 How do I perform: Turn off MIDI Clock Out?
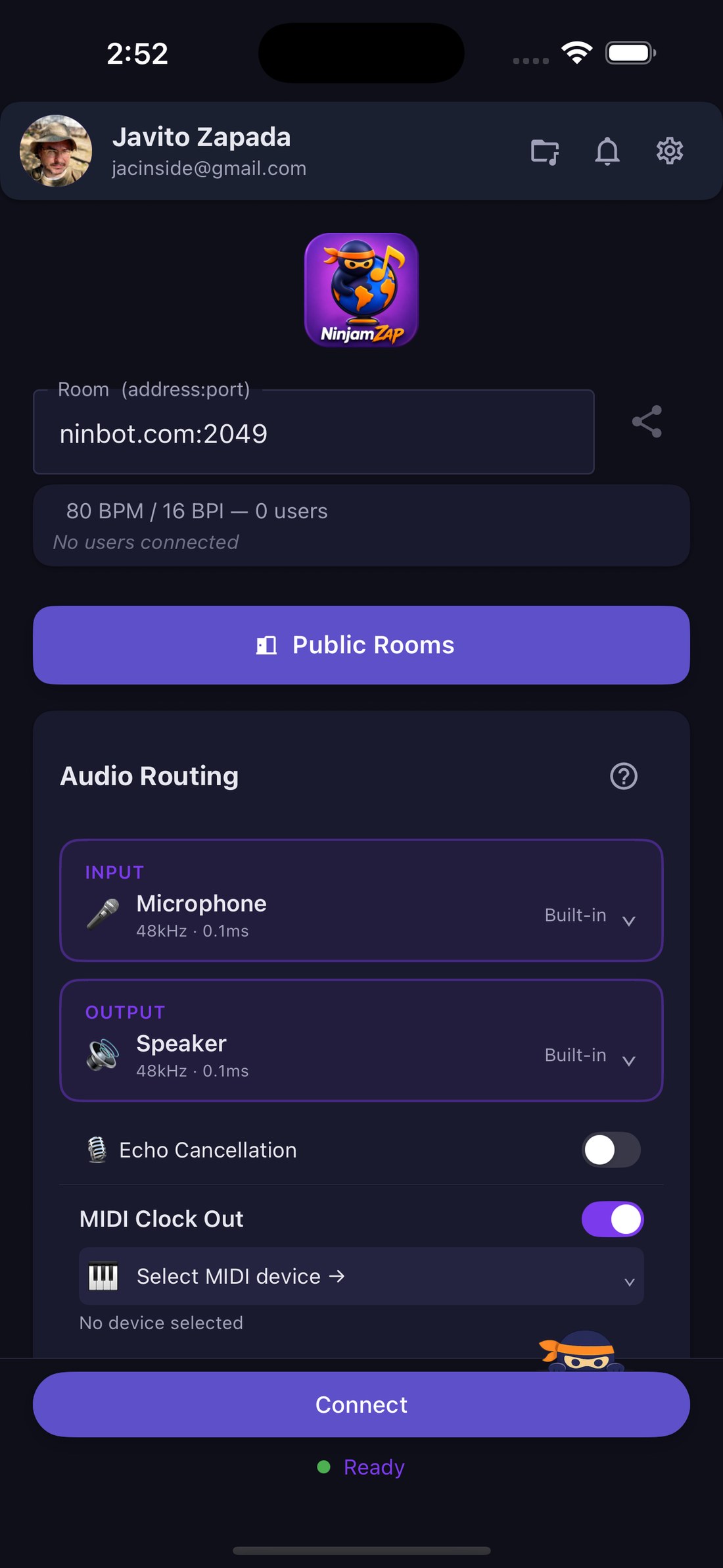pyautogui.click(x=613, y=1219)
